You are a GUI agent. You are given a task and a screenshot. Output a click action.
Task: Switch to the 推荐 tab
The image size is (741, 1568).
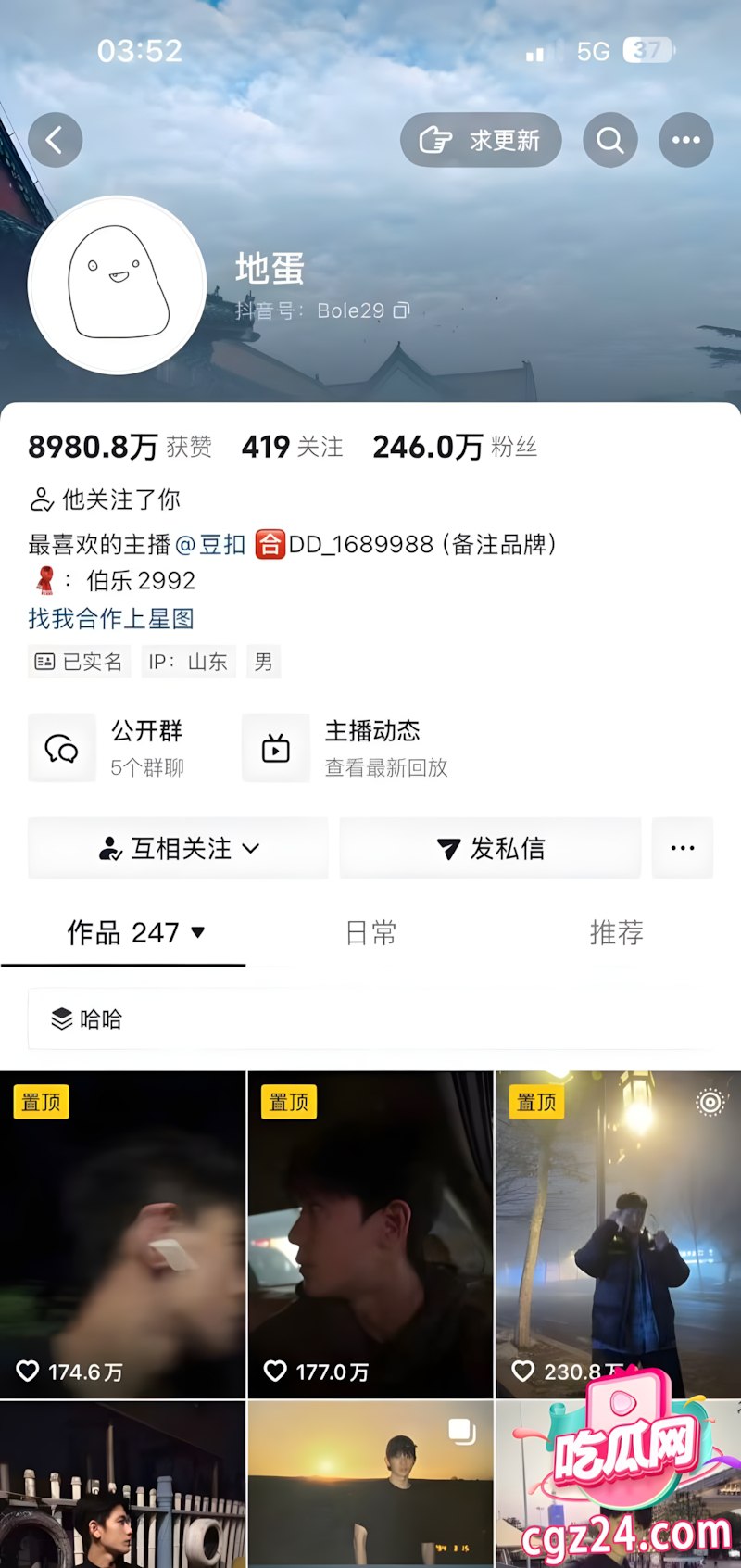pos(616,932)
